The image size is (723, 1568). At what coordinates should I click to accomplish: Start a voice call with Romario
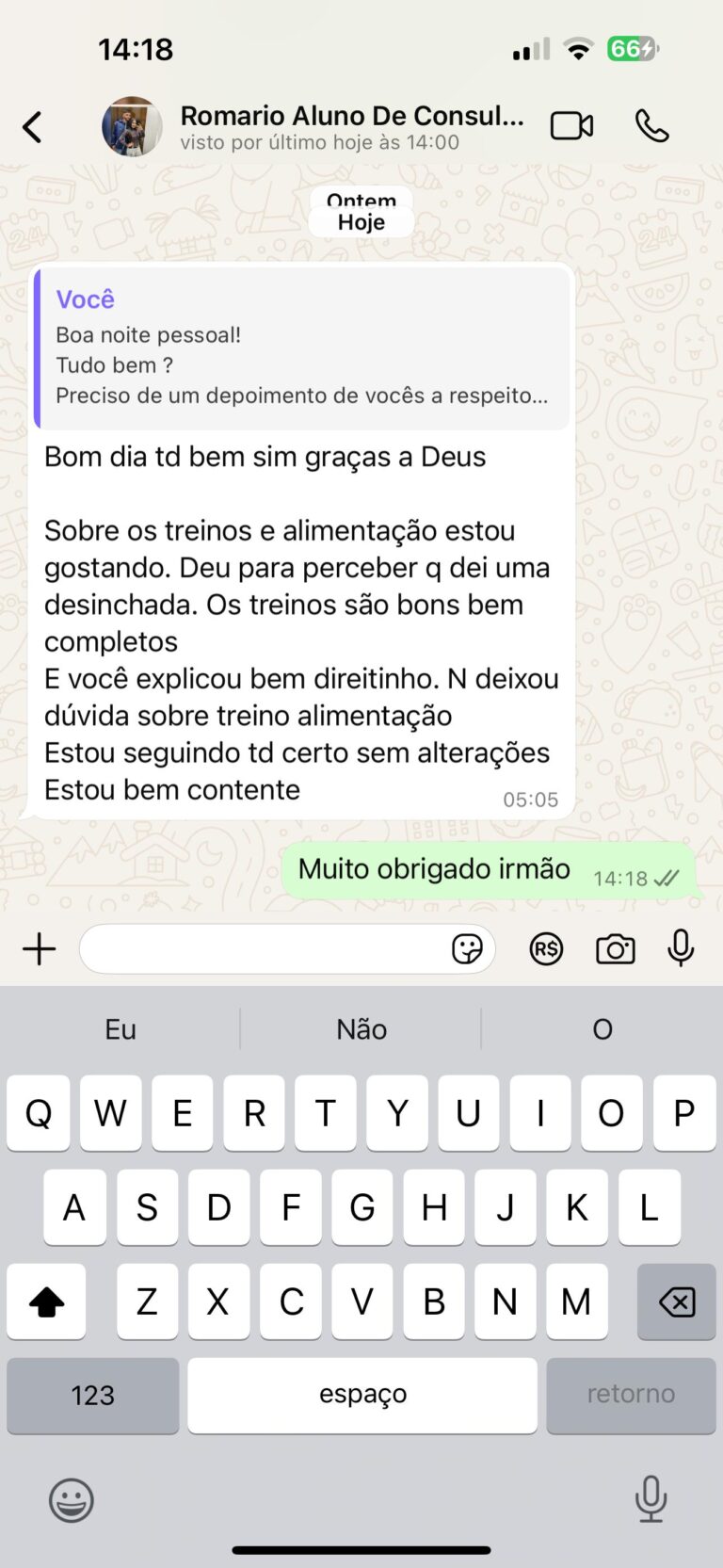coord(651,125)
